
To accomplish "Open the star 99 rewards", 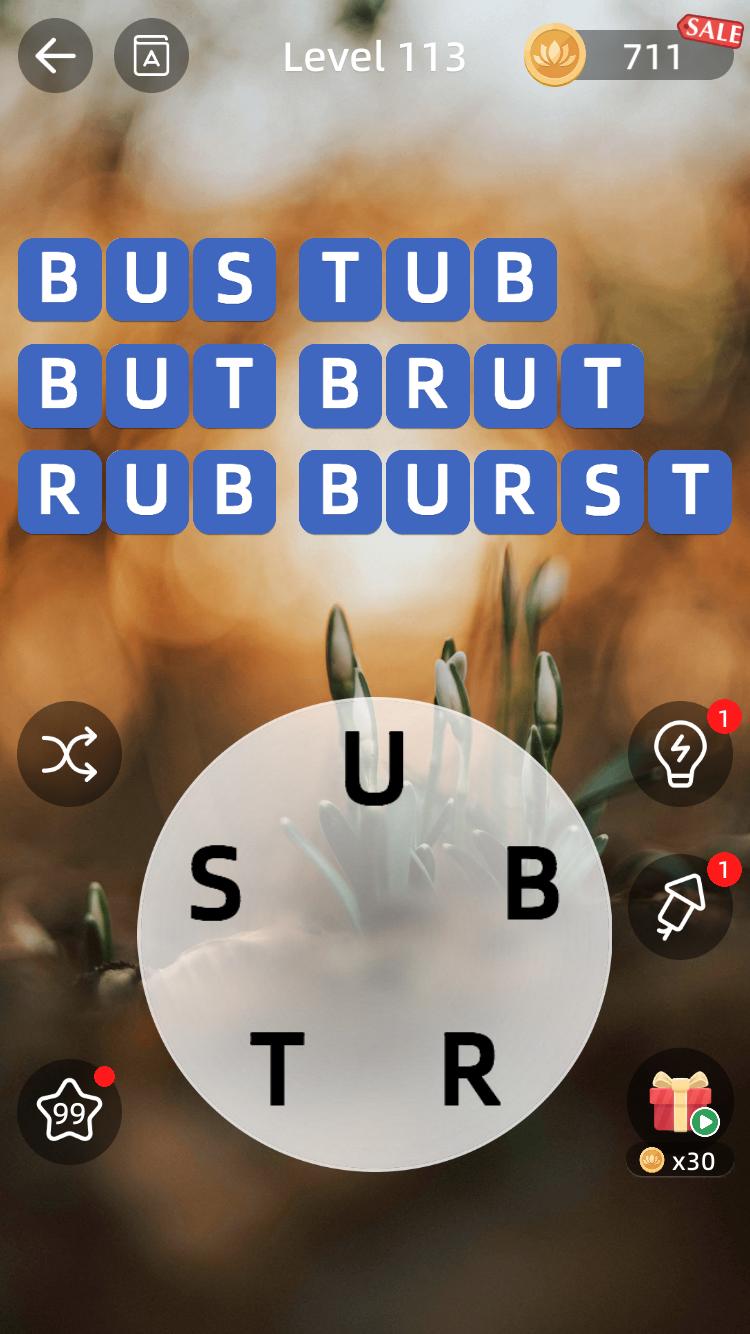I will click(69, 1111).
